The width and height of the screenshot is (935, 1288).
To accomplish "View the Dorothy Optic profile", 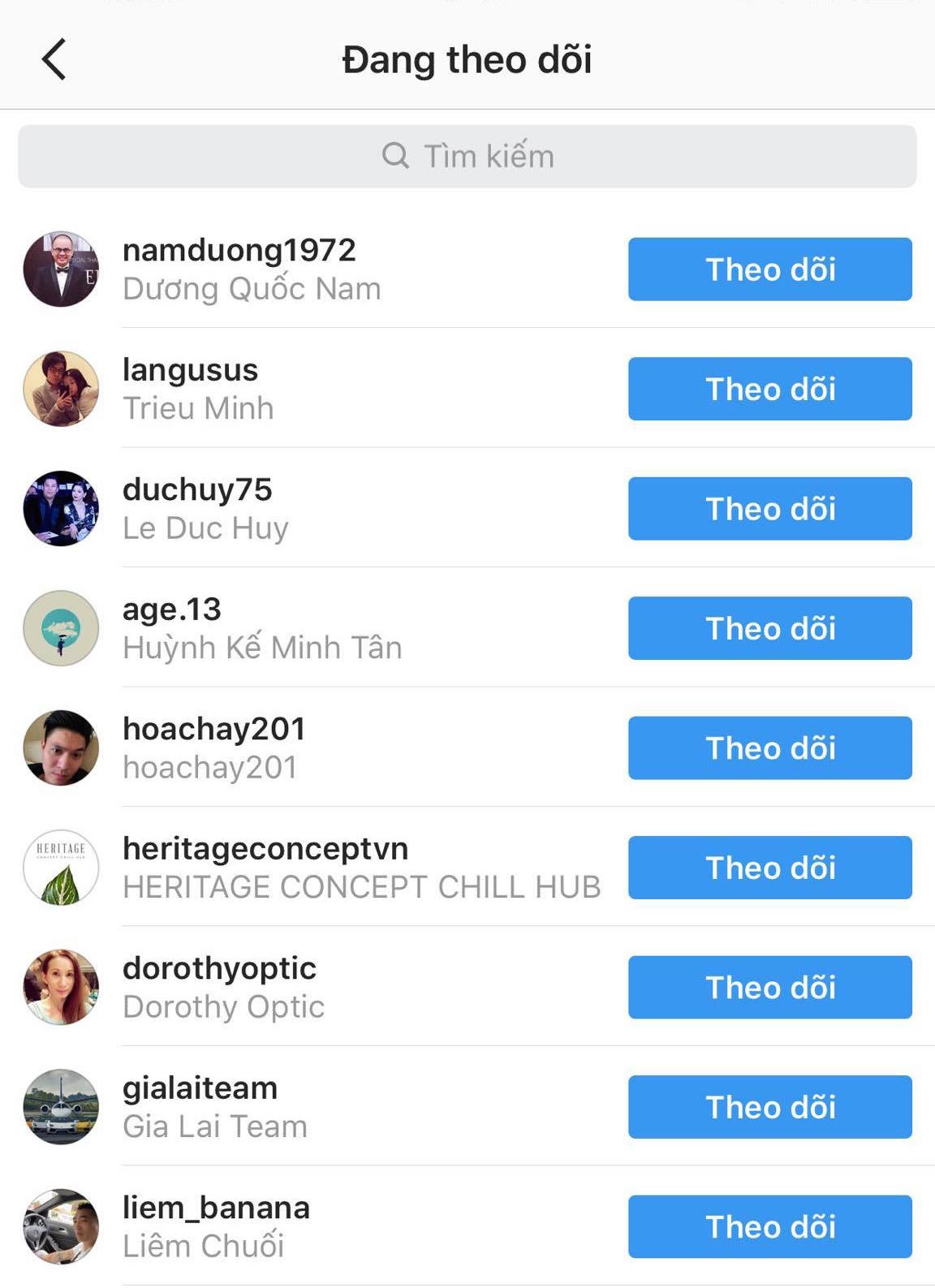I will pyautogui.click(x=223, y=988).
